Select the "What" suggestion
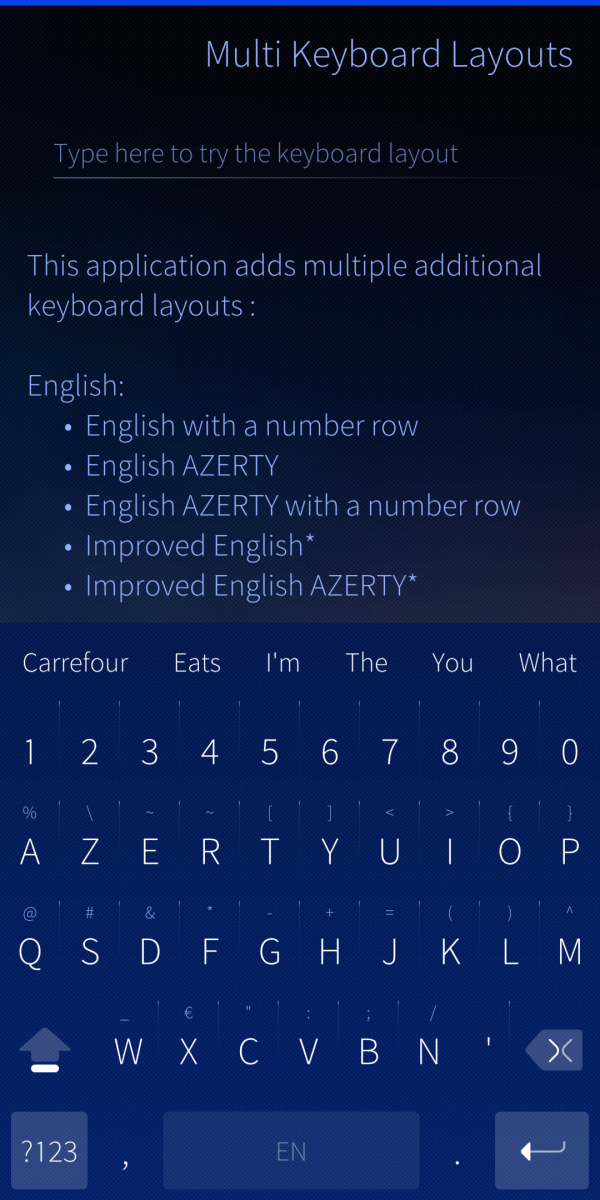 click(548, 663)
